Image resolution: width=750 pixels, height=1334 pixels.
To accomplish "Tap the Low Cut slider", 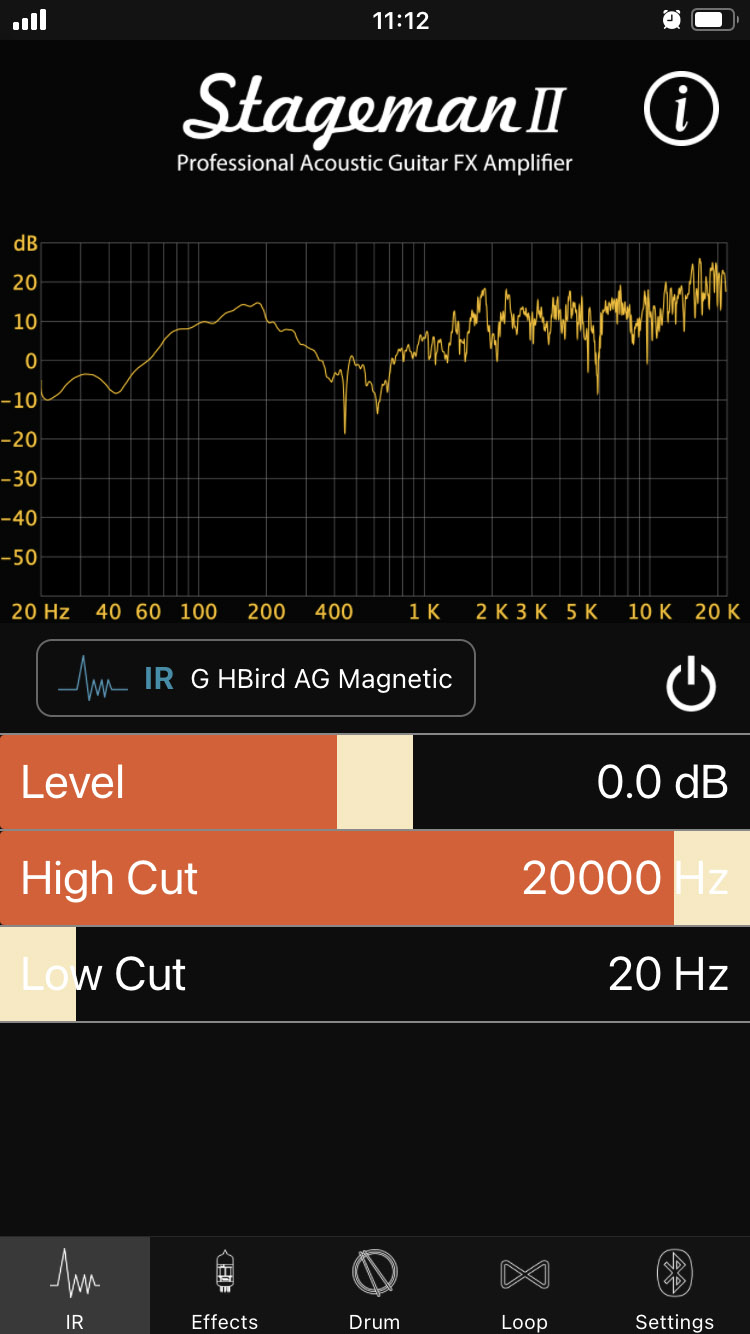I will point(375,974).
